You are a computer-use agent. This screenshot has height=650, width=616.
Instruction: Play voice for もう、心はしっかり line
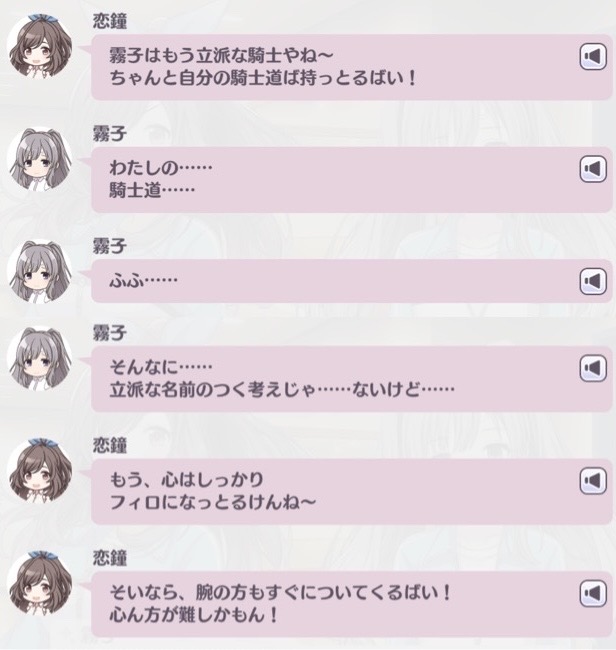coord(593,483)
